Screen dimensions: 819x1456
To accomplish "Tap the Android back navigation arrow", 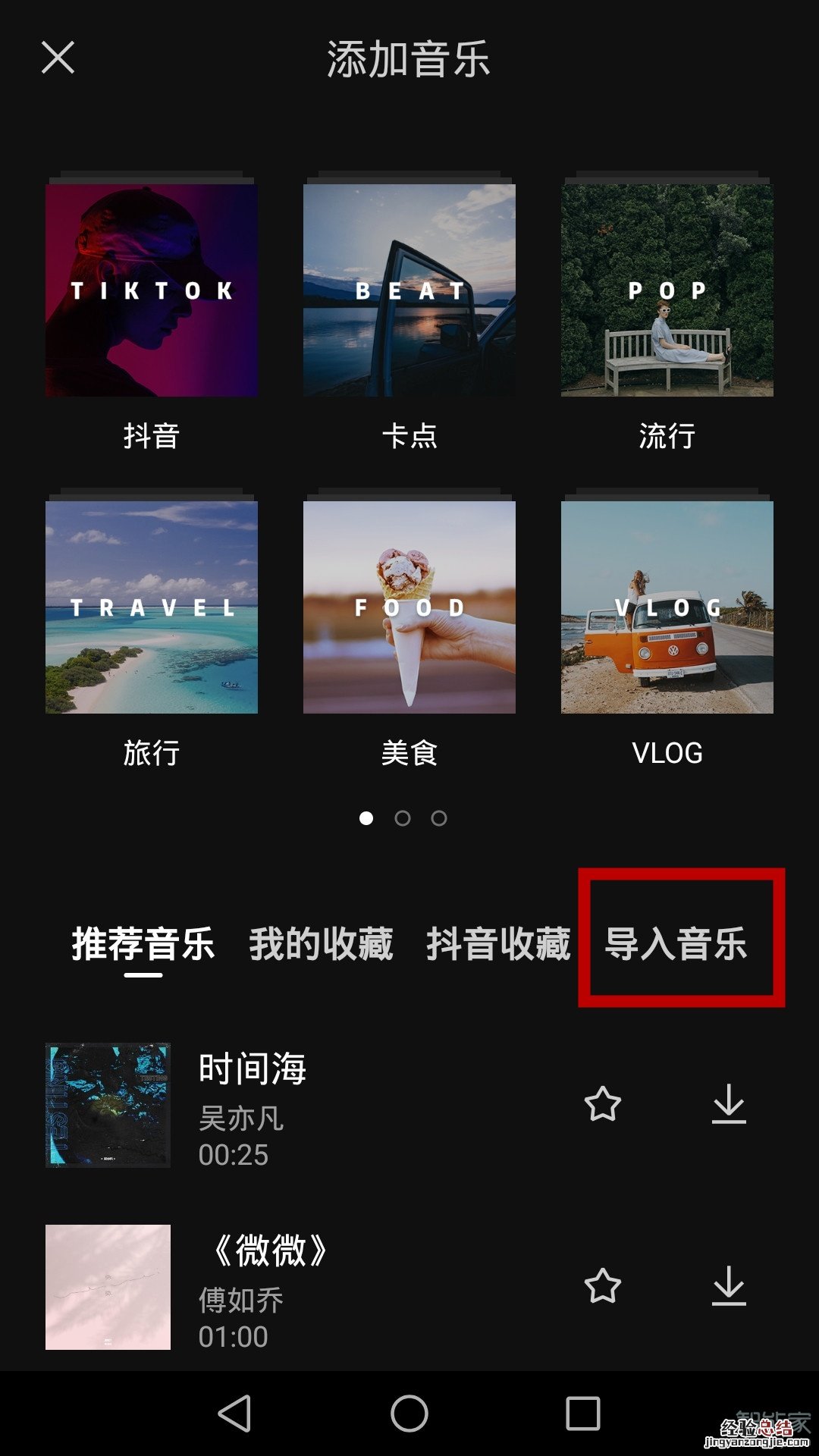I will (236, 1413).
